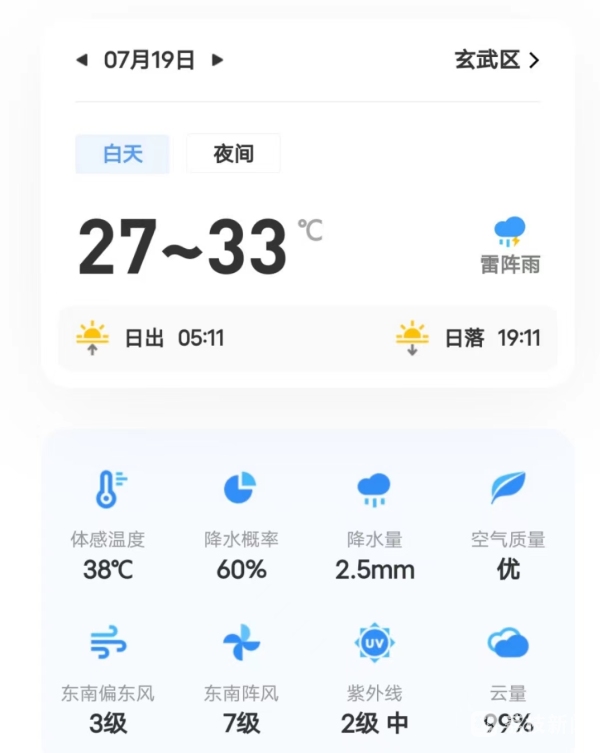This screenshot has width=600, height=753.
Task: Go to the previous day arrow
Action: coord(82,60)
